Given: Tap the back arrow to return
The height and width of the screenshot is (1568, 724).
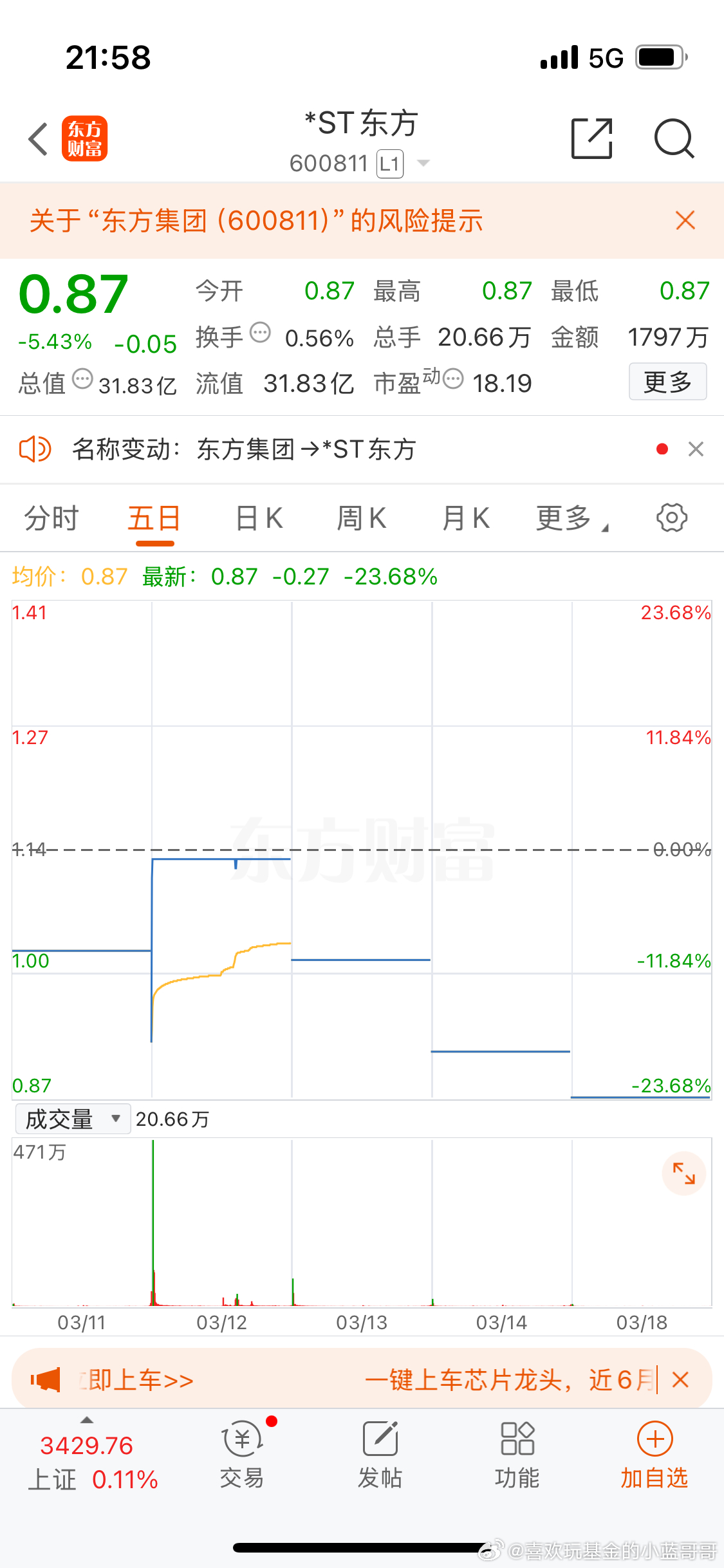Looking at the screenshot, I should point(37,138).
